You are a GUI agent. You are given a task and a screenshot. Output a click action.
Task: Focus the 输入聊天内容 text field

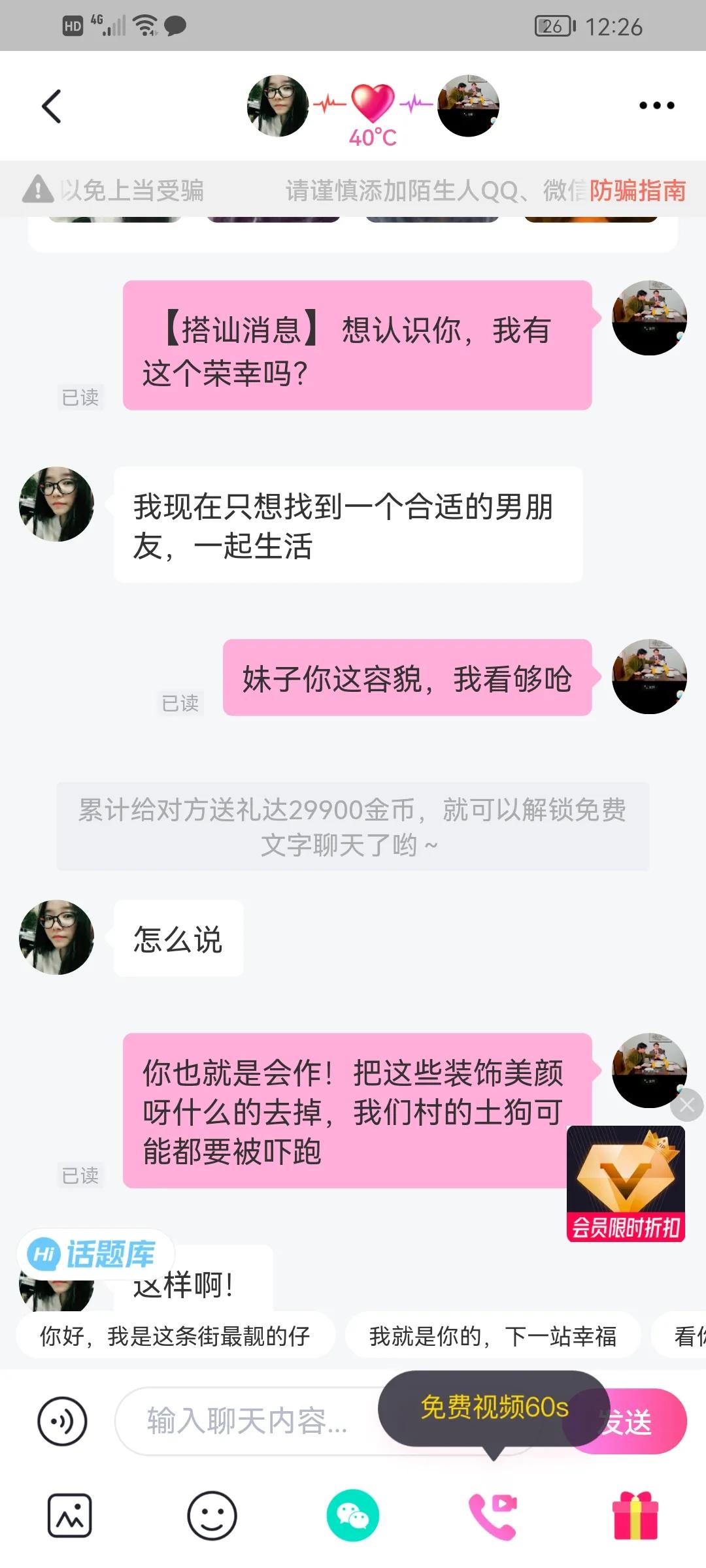point(248,1422)
